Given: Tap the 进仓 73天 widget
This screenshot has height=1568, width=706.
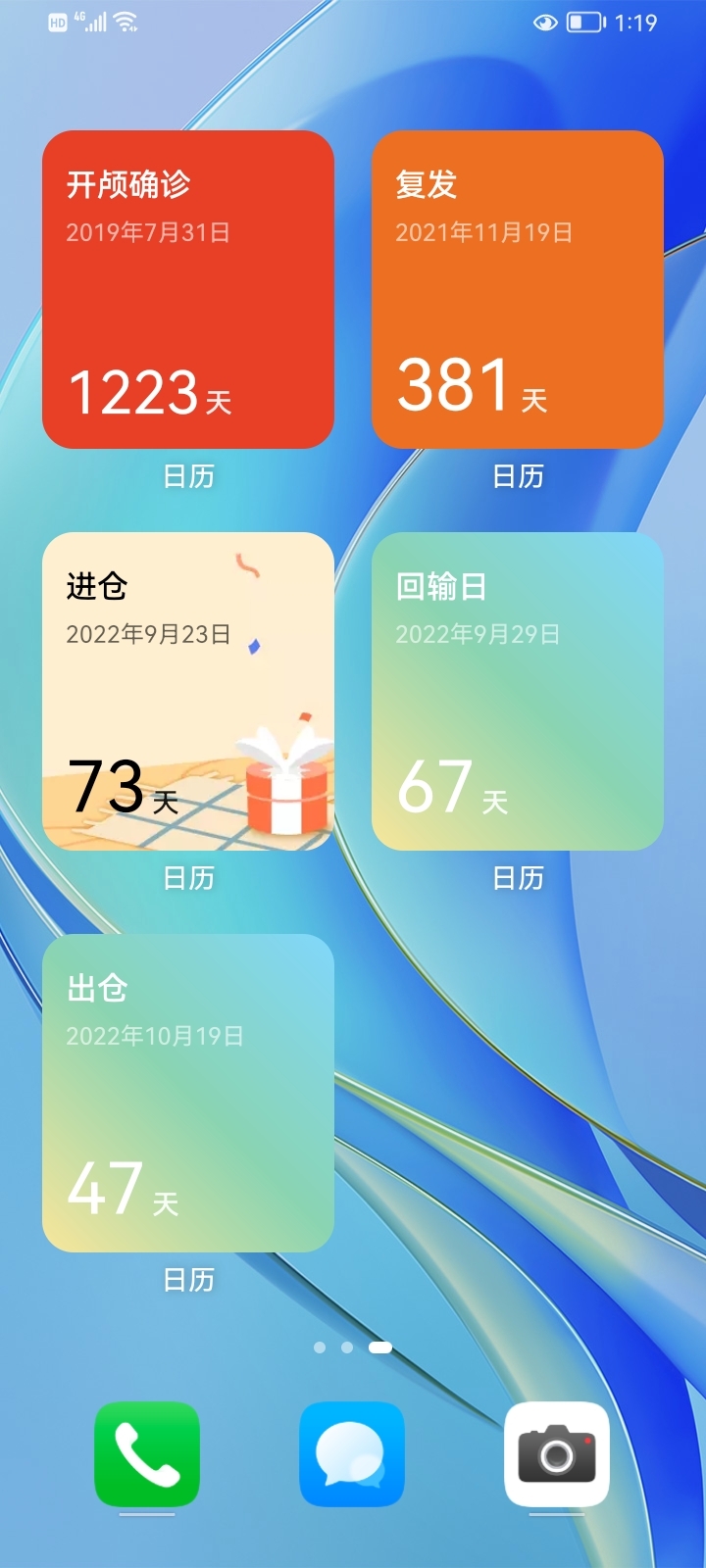Looking at the screenshot, I should (188, 691).
